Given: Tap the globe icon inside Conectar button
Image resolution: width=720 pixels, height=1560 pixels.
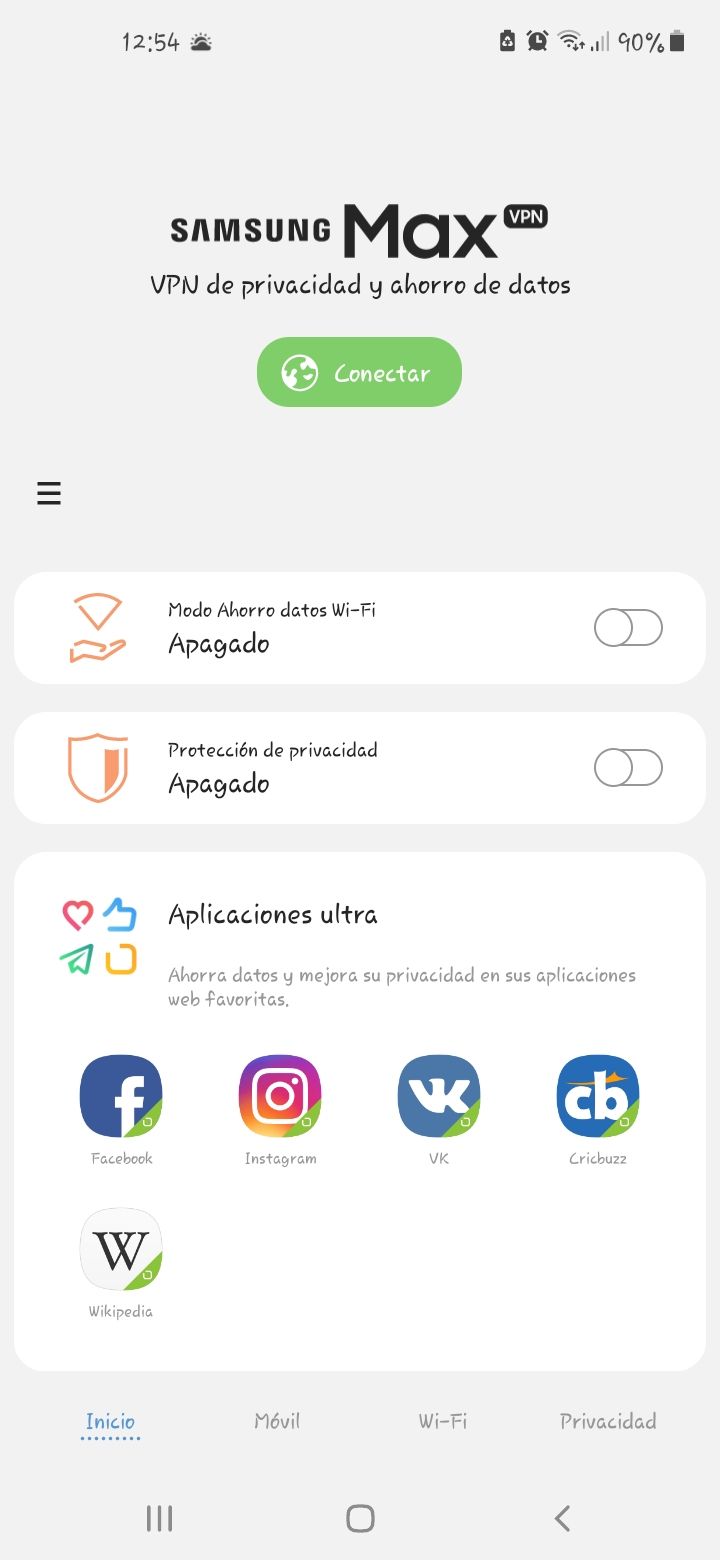Looking at the screenshot, I should 300,372.
